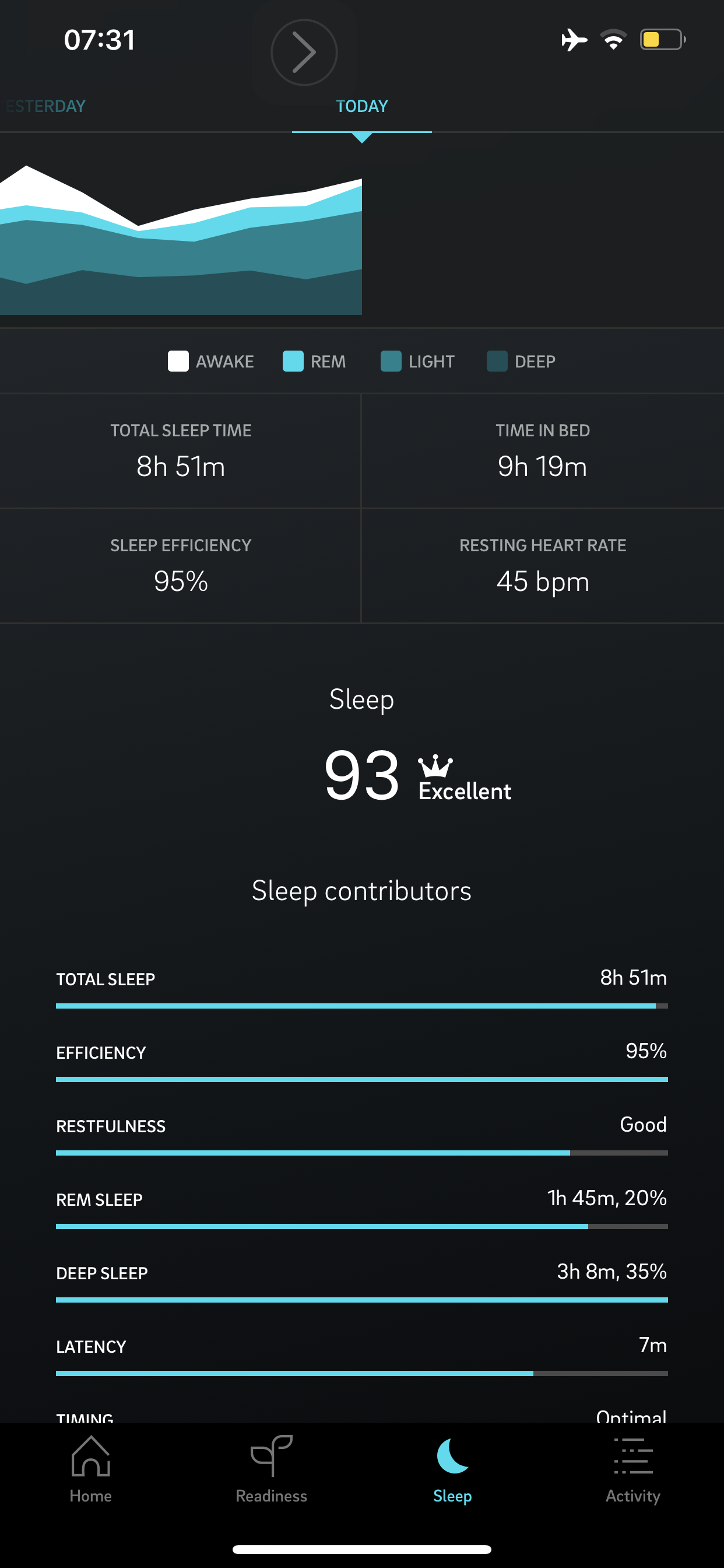This screenshot has height=1568, width=724.
Task: Select the Today tab
Action: (362, 106)
